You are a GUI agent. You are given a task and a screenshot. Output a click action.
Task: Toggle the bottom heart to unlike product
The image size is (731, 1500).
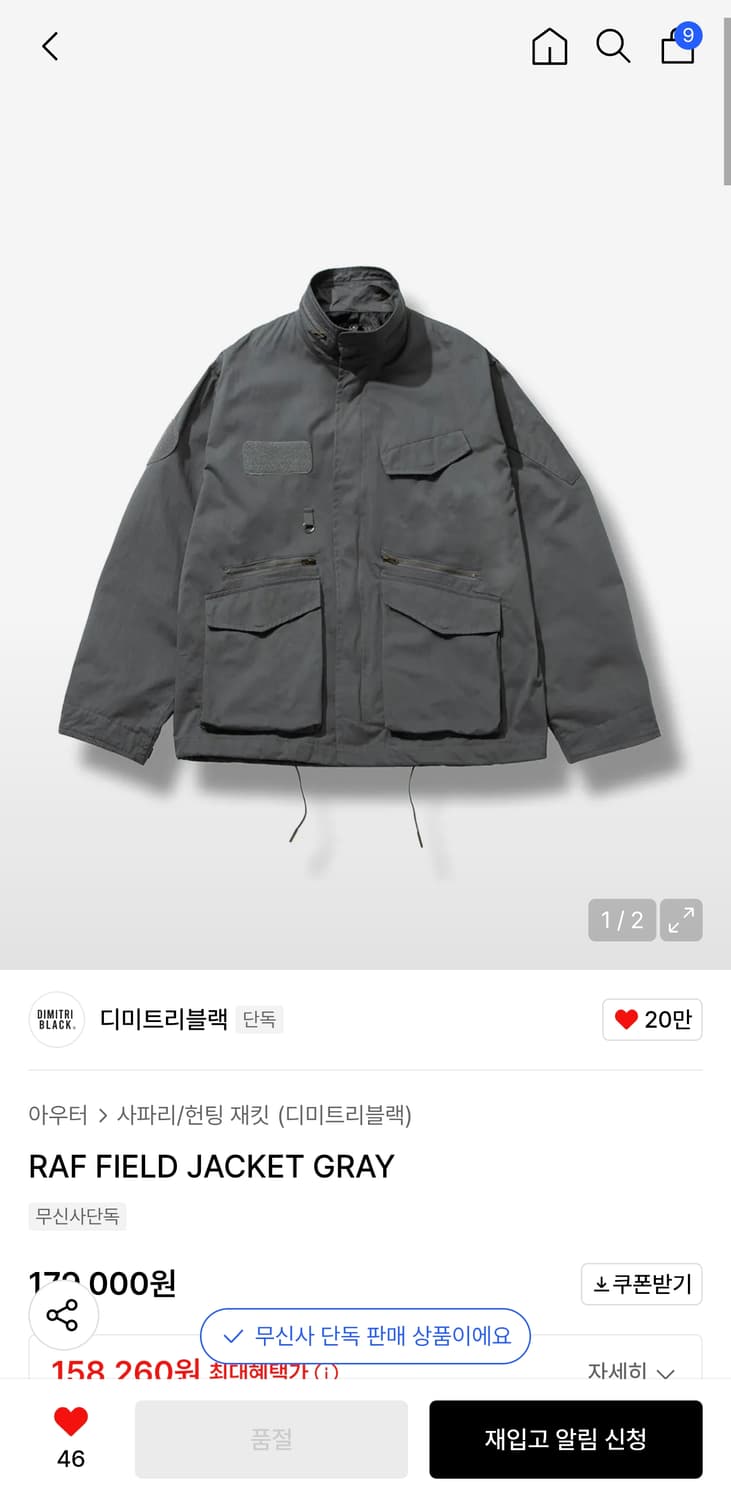coord(69,1424)
